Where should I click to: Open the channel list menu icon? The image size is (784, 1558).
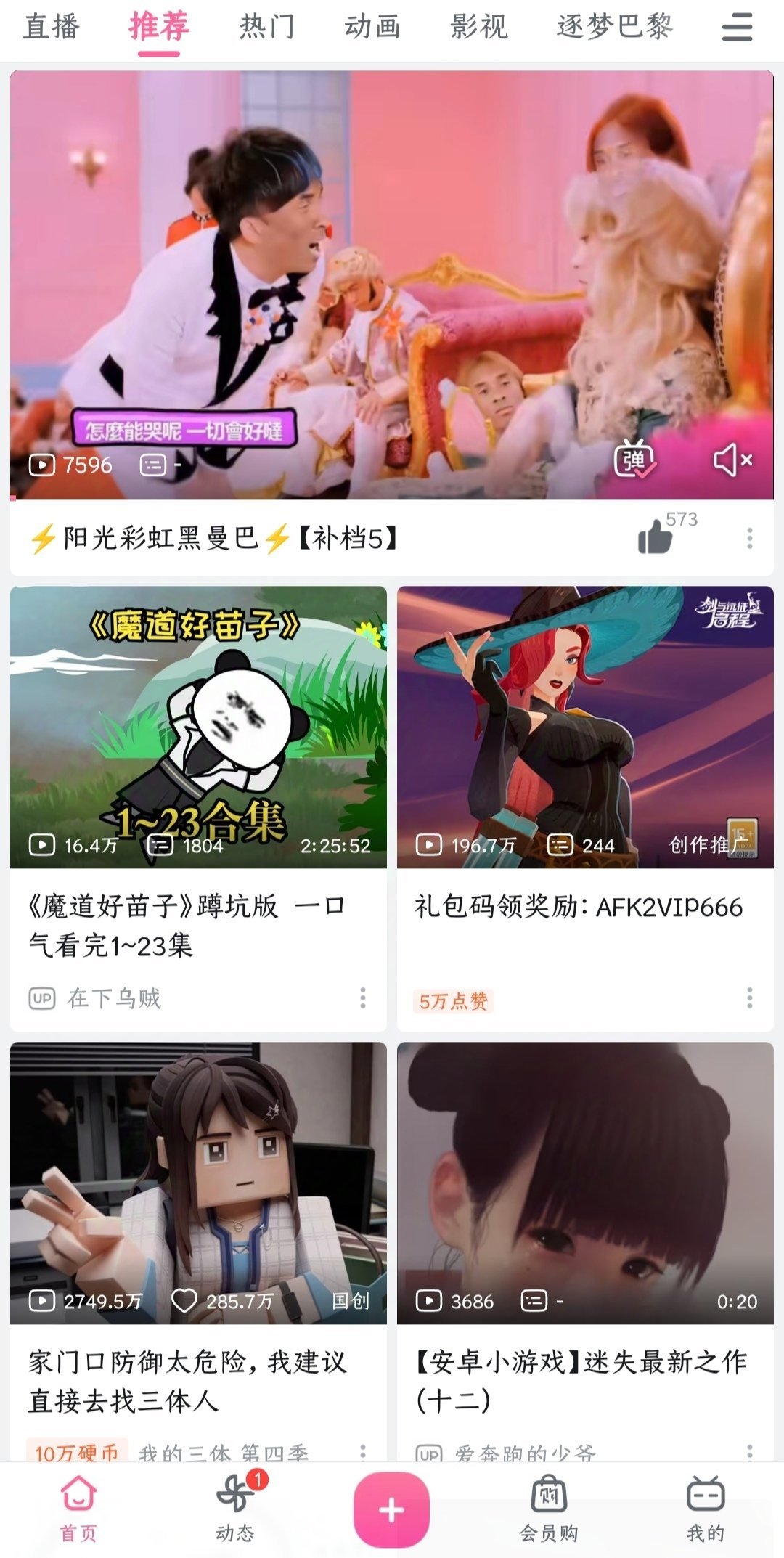pyautogui.click(x=737, y=28)
